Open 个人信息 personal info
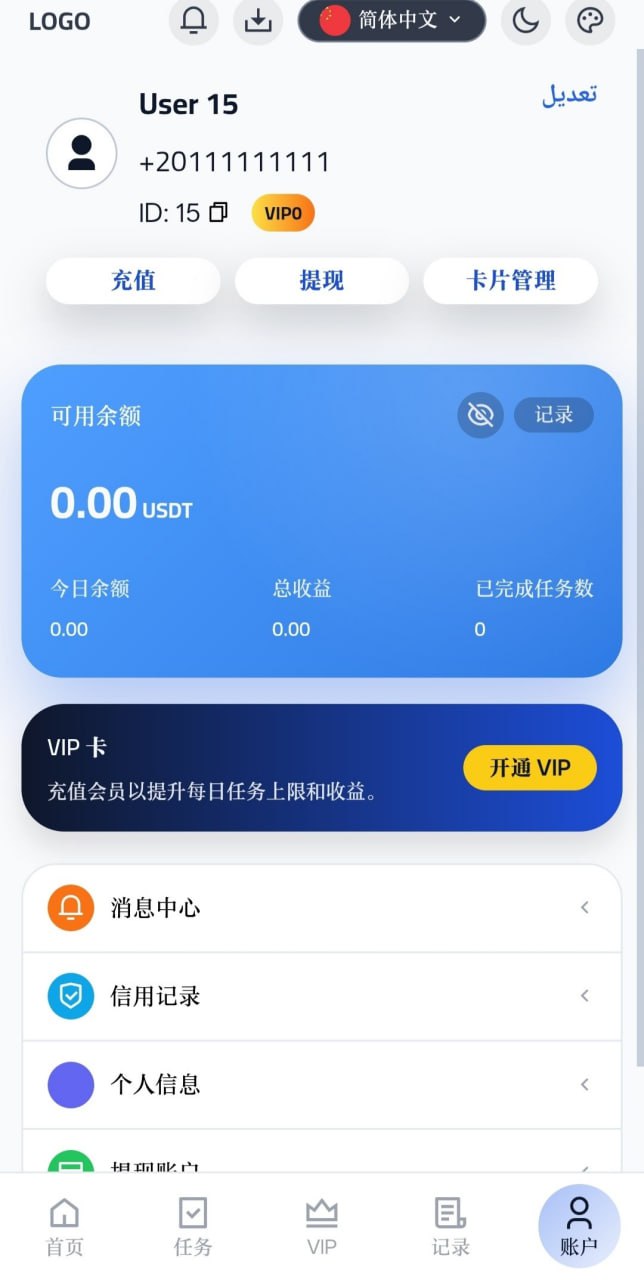This screenshot has width=644, height=1280. 321,1085
